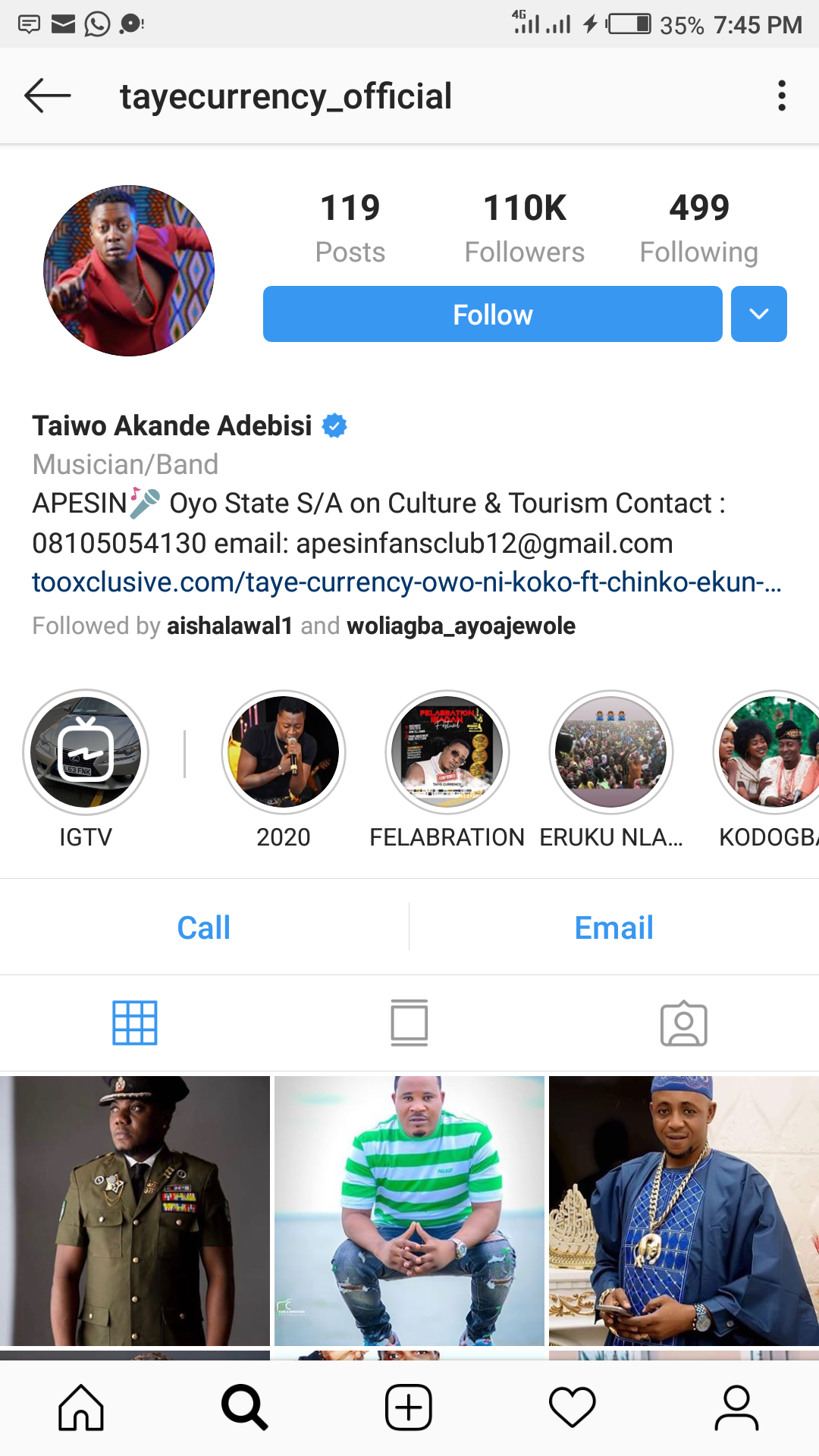Viewport: 819px width, 1456px height.
Task: View the 499 following list
Action: [x=699, y=227]
